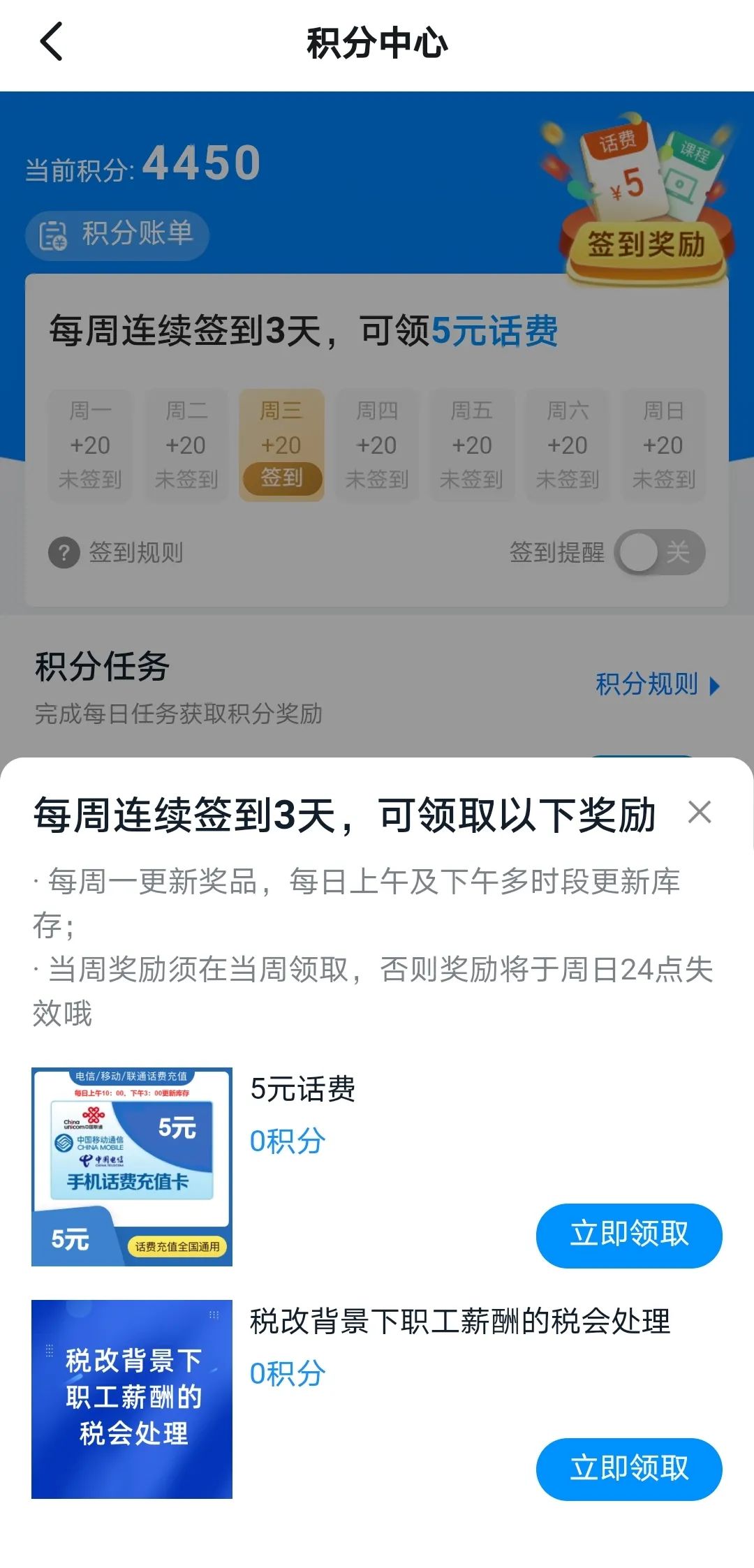
Task: Claim the 税改背景下职工薪酬 course reward
Action: coord(628,1469)
